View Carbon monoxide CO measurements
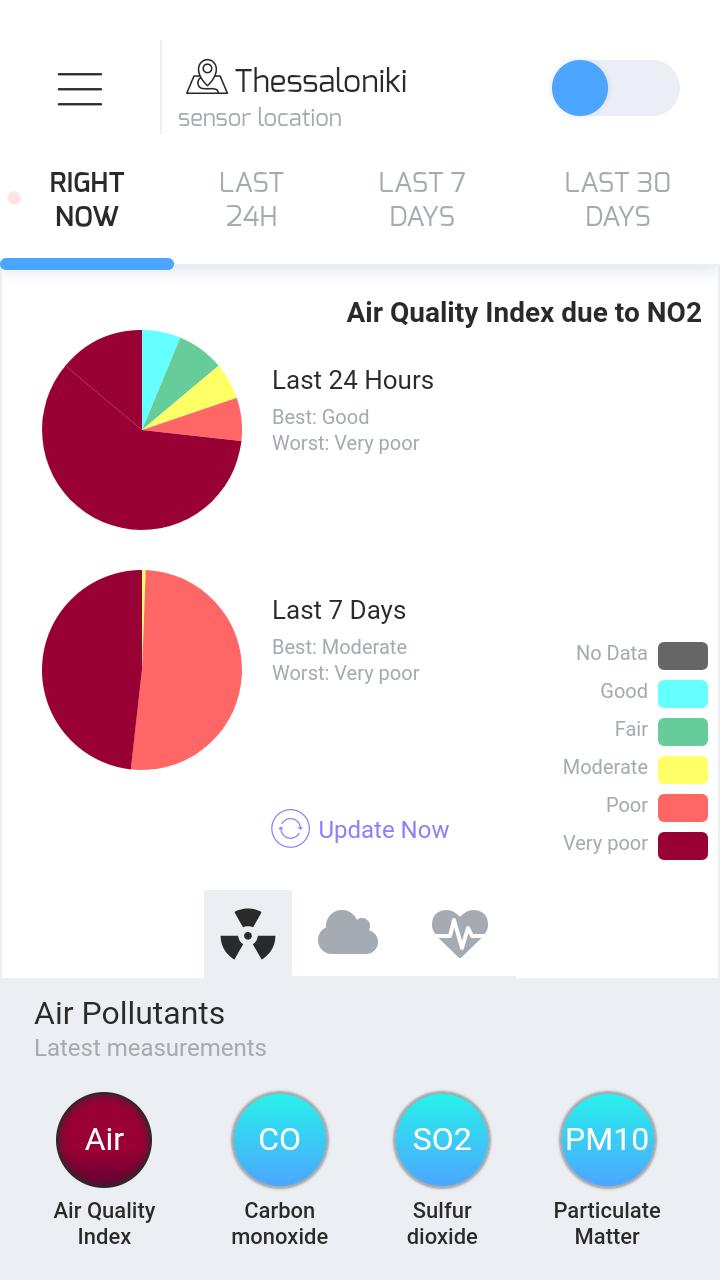720x1280 pixels. point(279,1140)
